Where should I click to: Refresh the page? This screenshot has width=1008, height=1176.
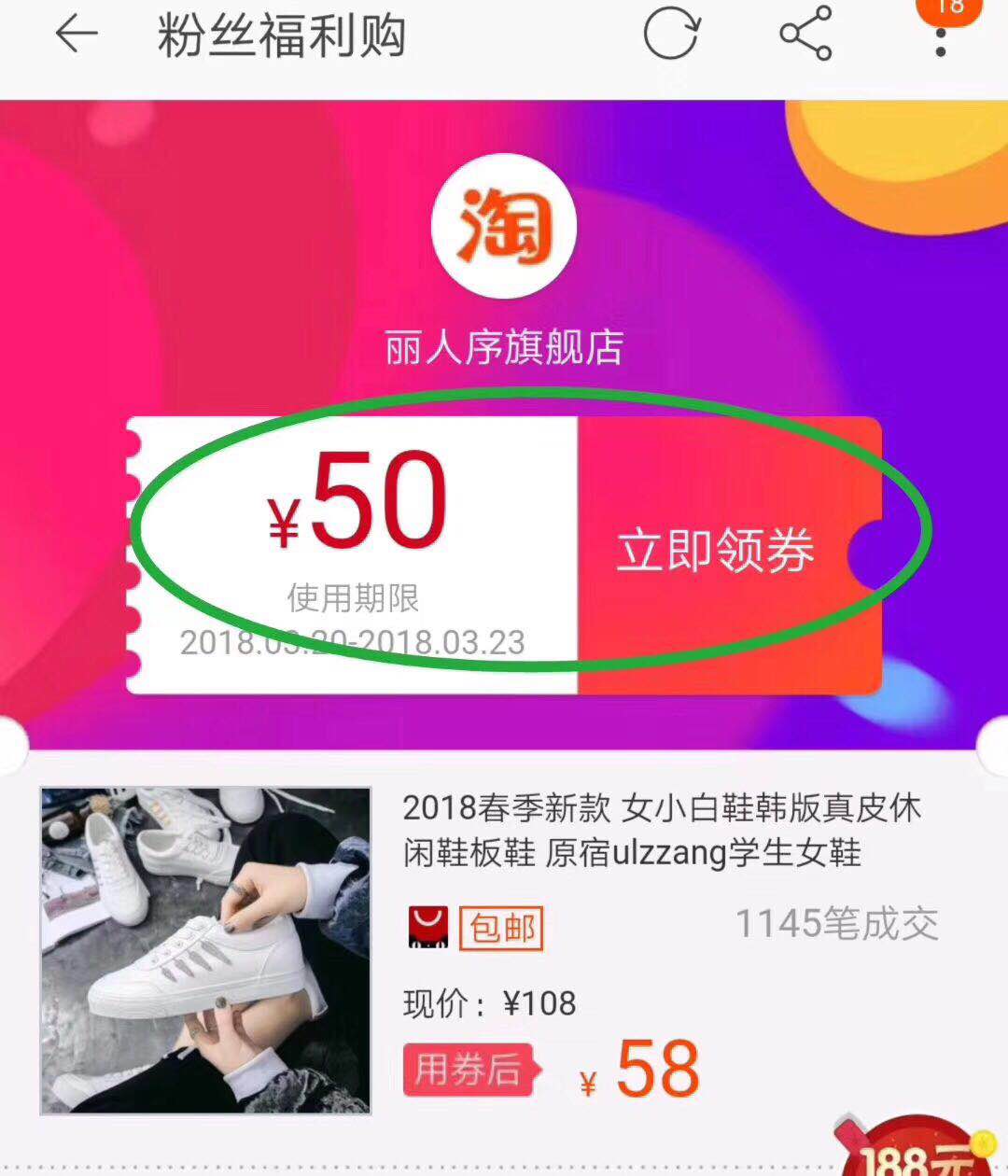coord(671,35)
